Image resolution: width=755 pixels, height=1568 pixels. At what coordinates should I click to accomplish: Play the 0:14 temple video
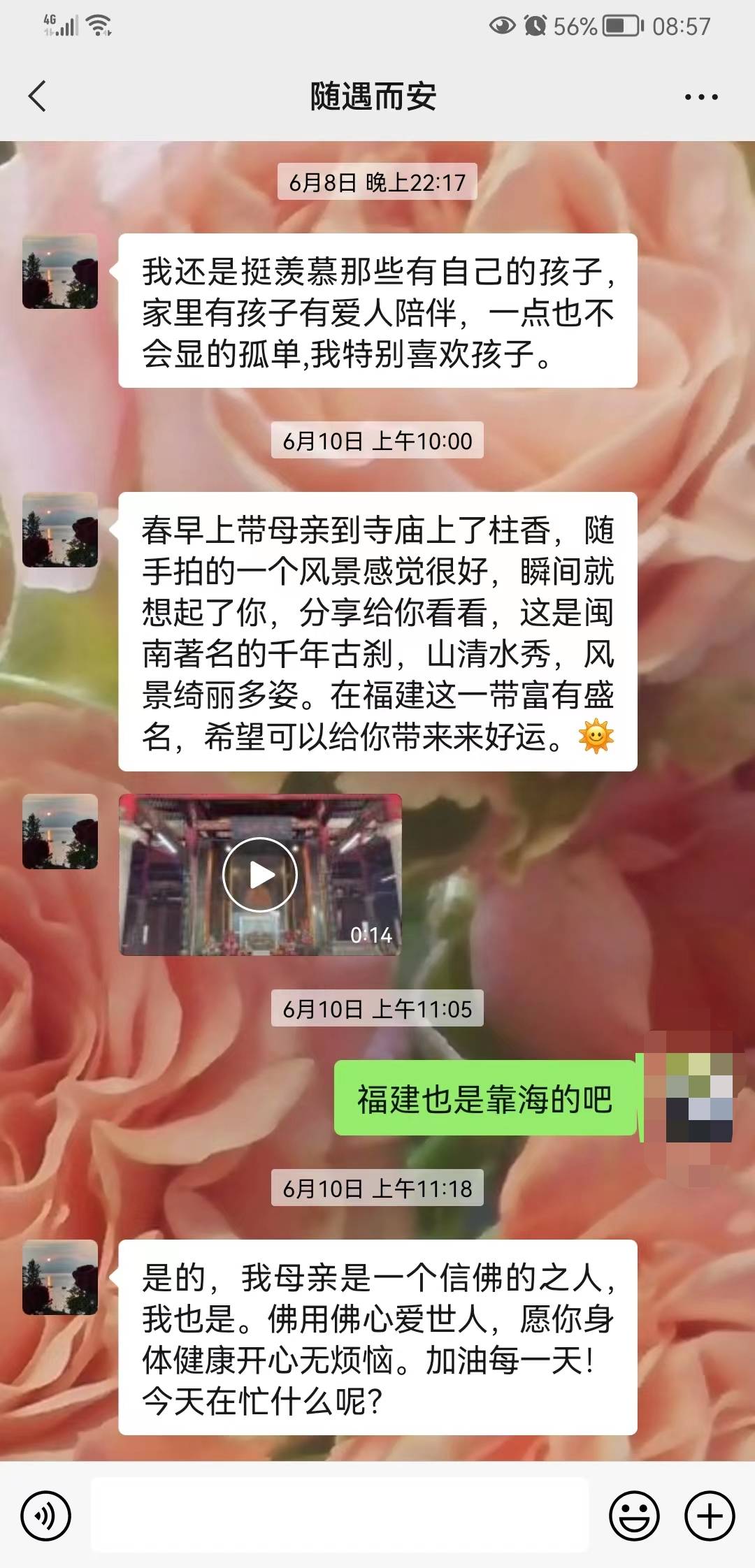tap(260, 875)
